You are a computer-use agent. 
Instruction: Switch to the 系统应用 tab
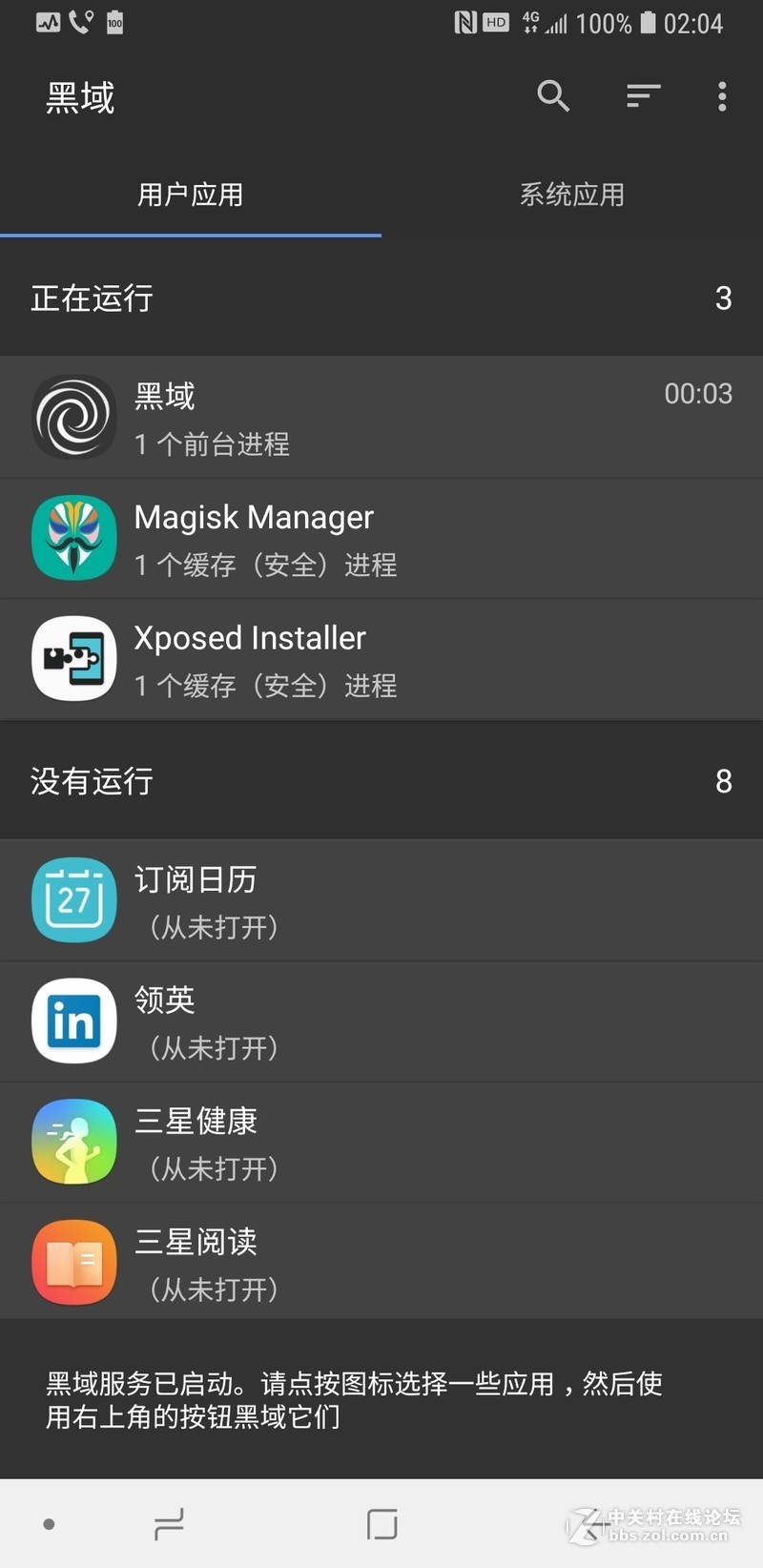[571, 195]
